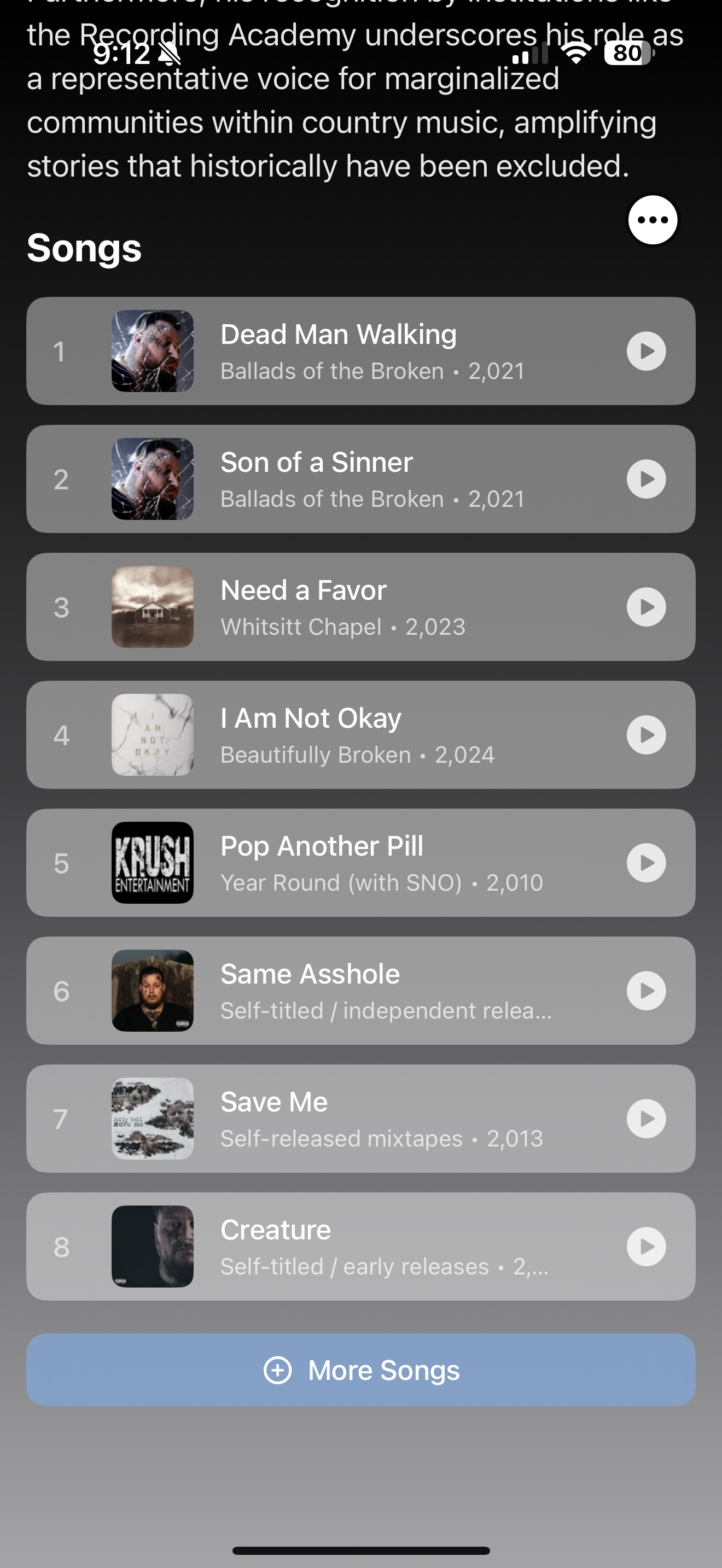Play Son of a Sinner
This screenshot has height=1568, width=722.
646,478
